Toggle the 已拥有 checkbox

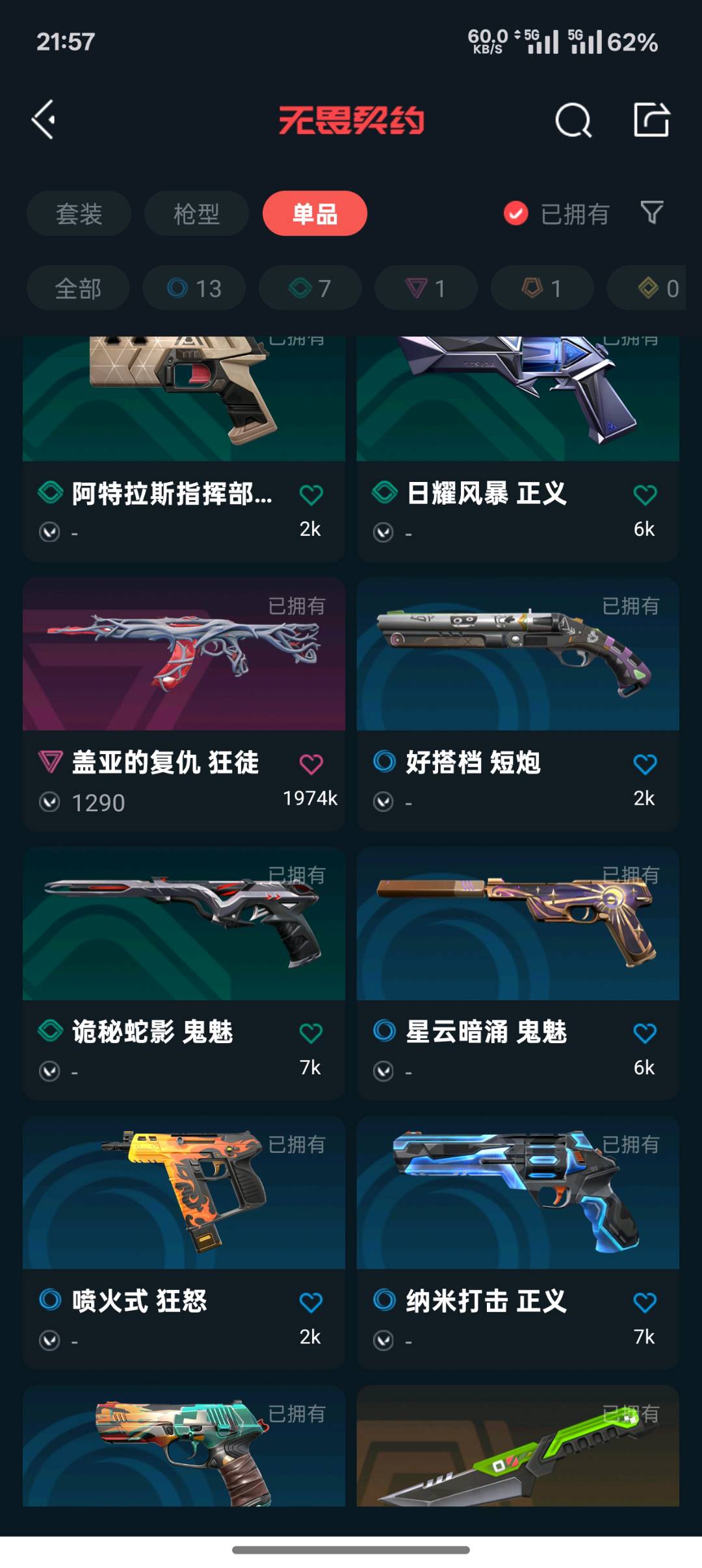point(516,213)
